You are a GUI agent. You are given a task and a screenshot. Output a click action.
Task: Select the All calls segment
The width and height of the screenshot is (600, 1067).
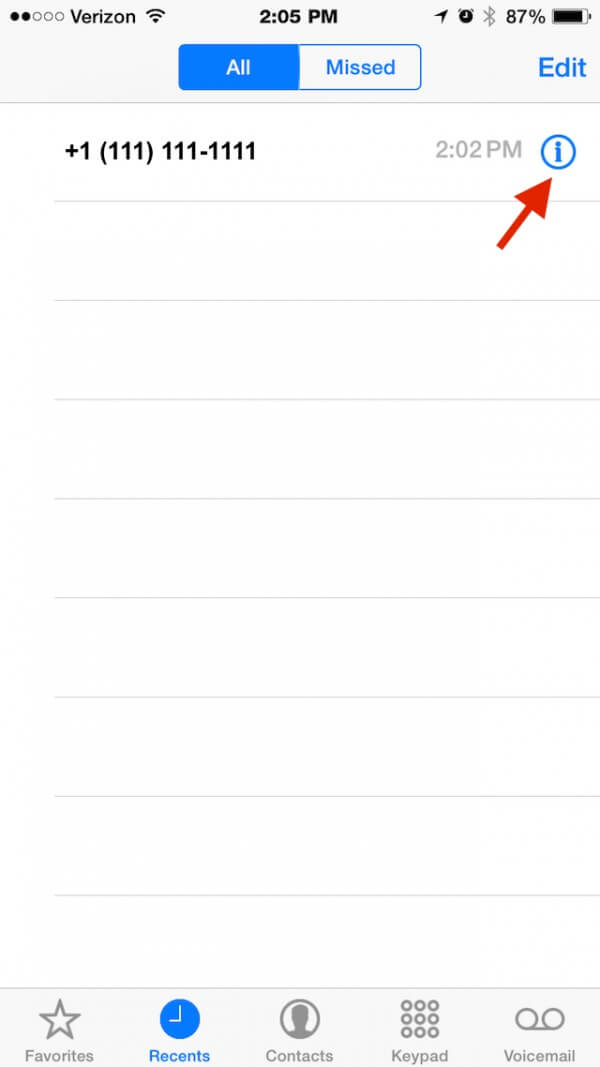coord(239,67)
